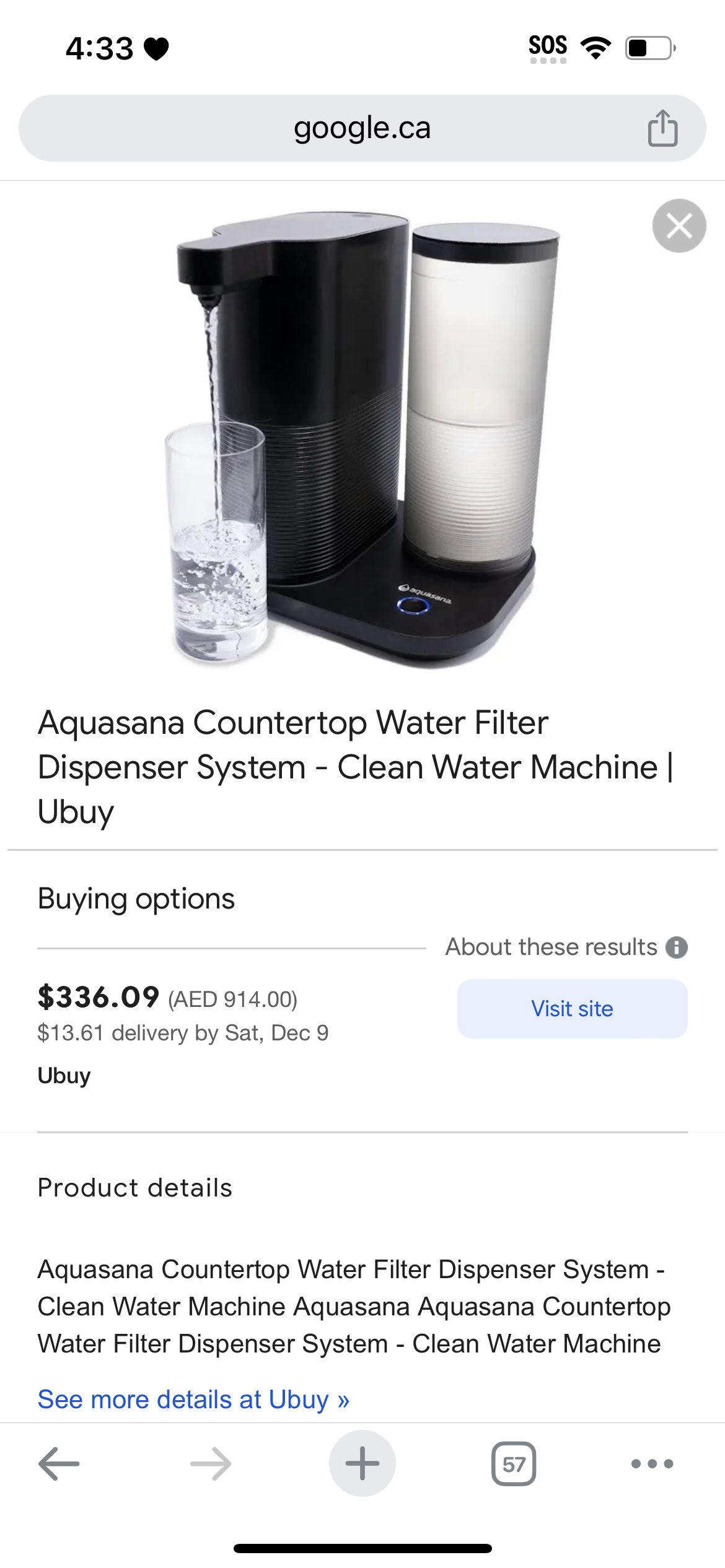Screen dimensions: 725x1568
Task: Tap the google.ca address bar
Action: [x=362, y=128]
